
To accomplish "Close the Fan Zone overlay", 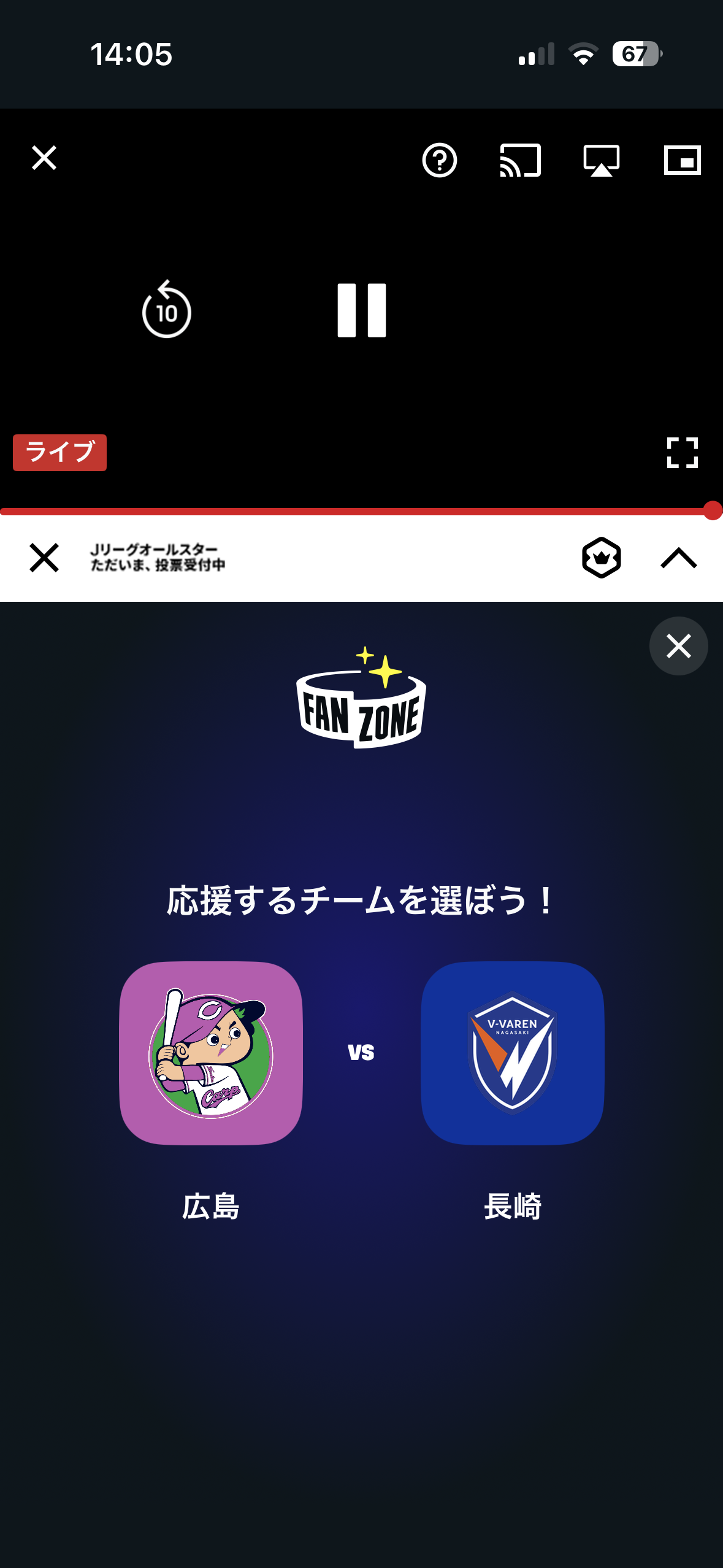I will pyautogui.click(x=678, y=646).
